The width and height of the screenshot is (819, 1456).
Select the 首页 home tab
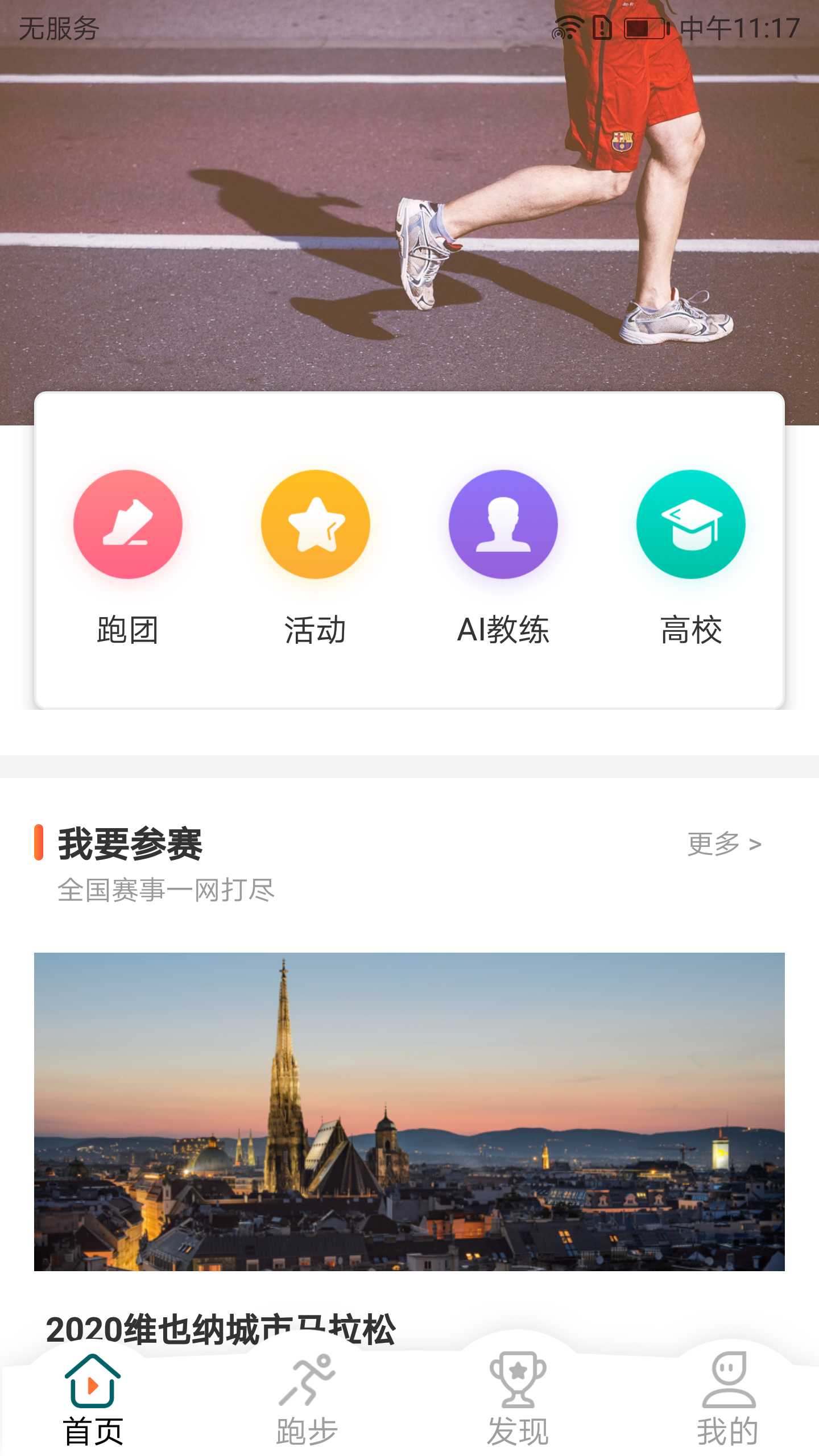pyautogui.click(x=93, y=1400)
